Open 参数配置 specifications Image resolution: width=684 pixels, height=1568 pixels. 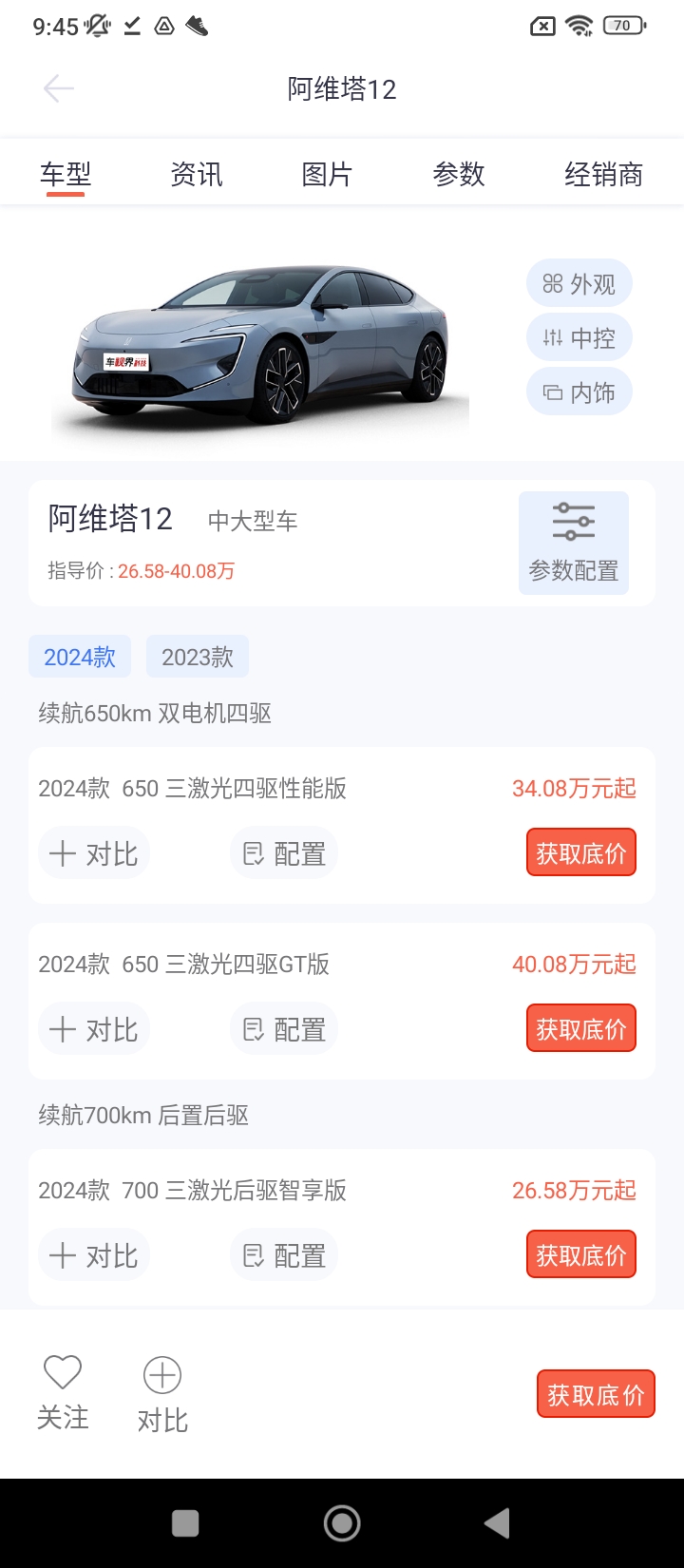click(x=573, y=544)
